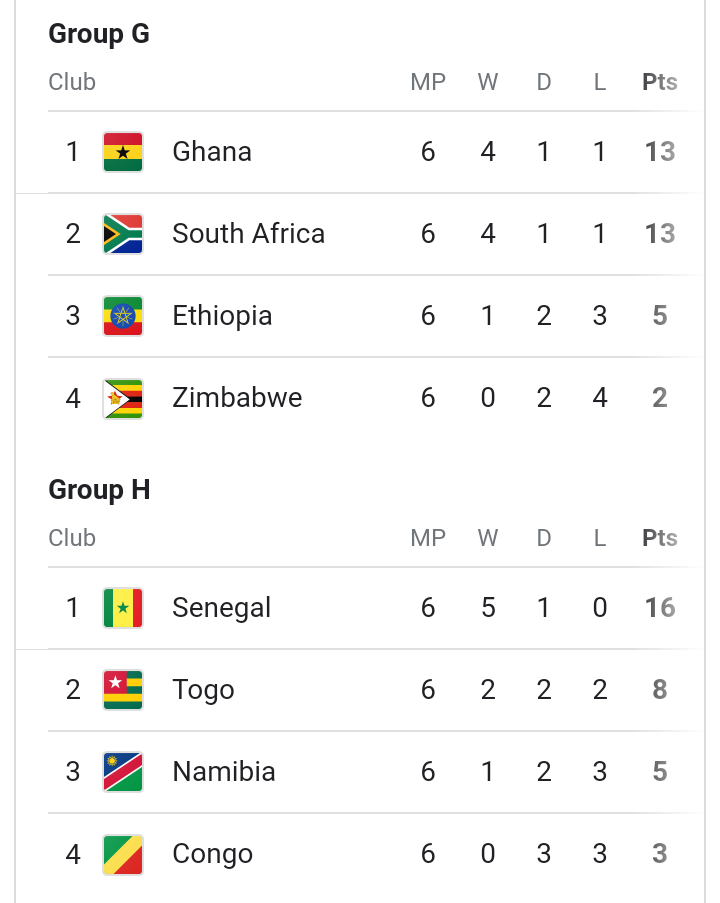The image size is (720, 903).
Task: View Ethiopia's team details
Action: (x=222, y=316)
